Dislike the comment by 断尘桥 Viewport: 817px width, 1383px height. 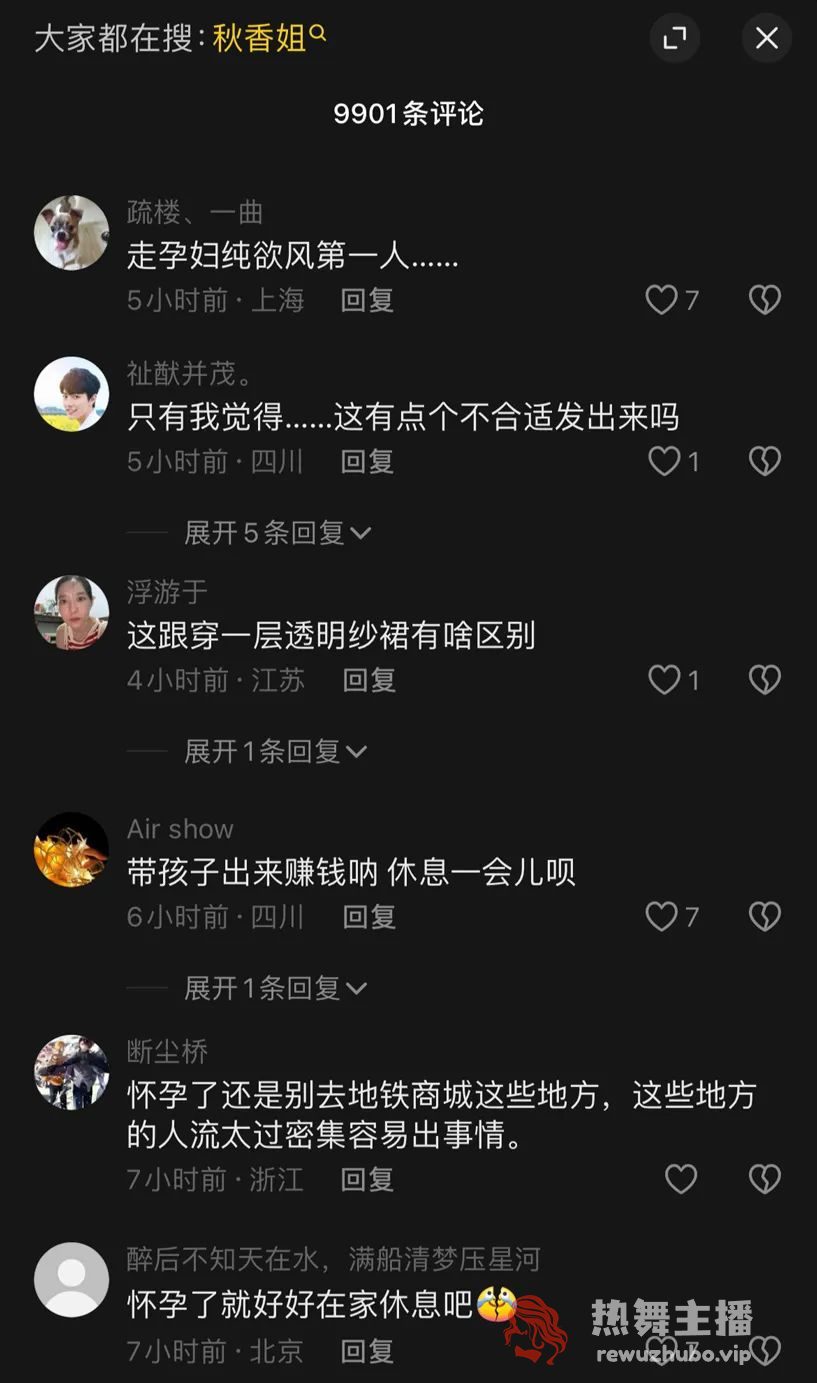point(765,1179)
